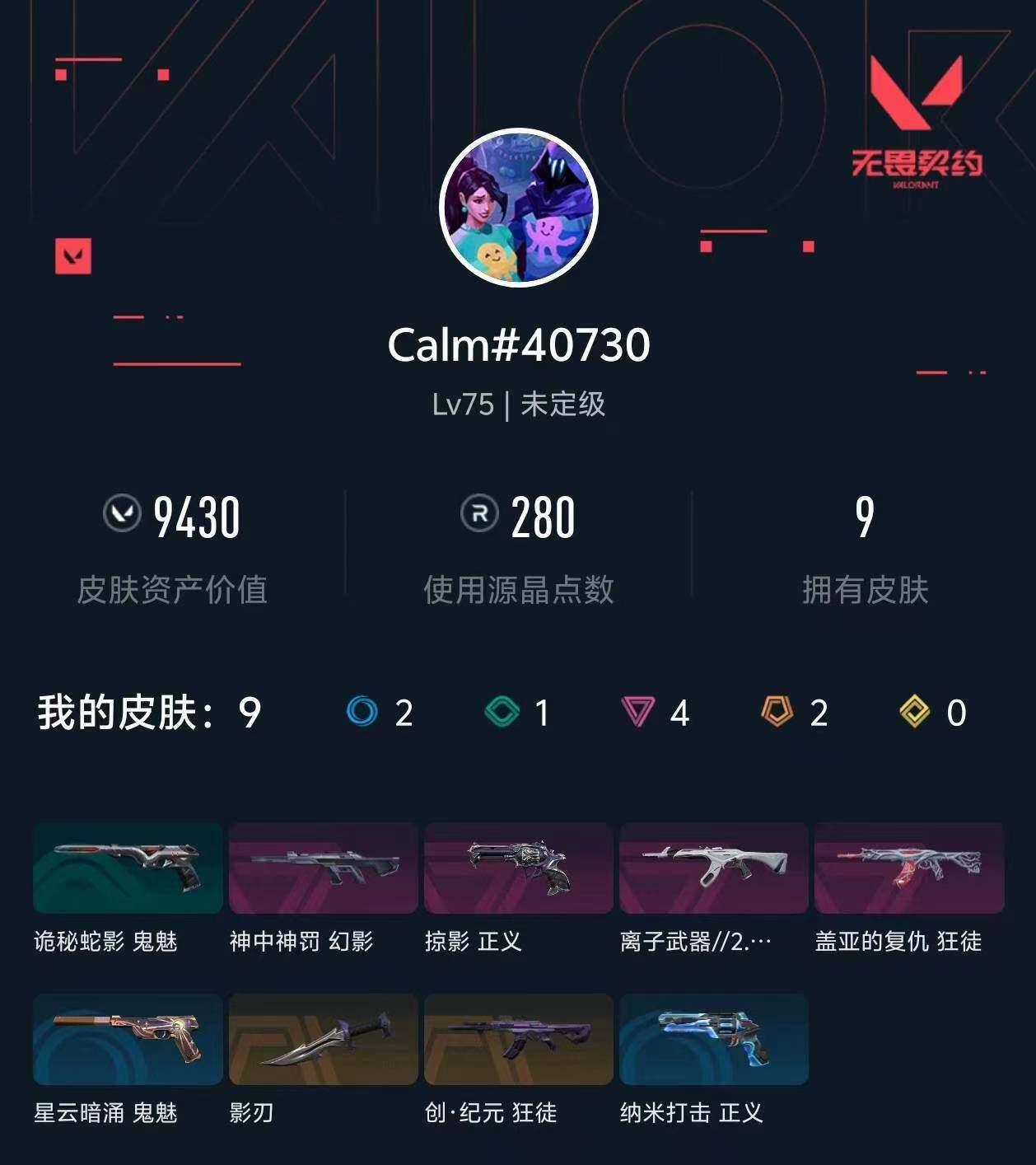This screenshot has width=1036, height=1165.
Task: Open the Calm#40730 player profile name
Action: point(518,346)
